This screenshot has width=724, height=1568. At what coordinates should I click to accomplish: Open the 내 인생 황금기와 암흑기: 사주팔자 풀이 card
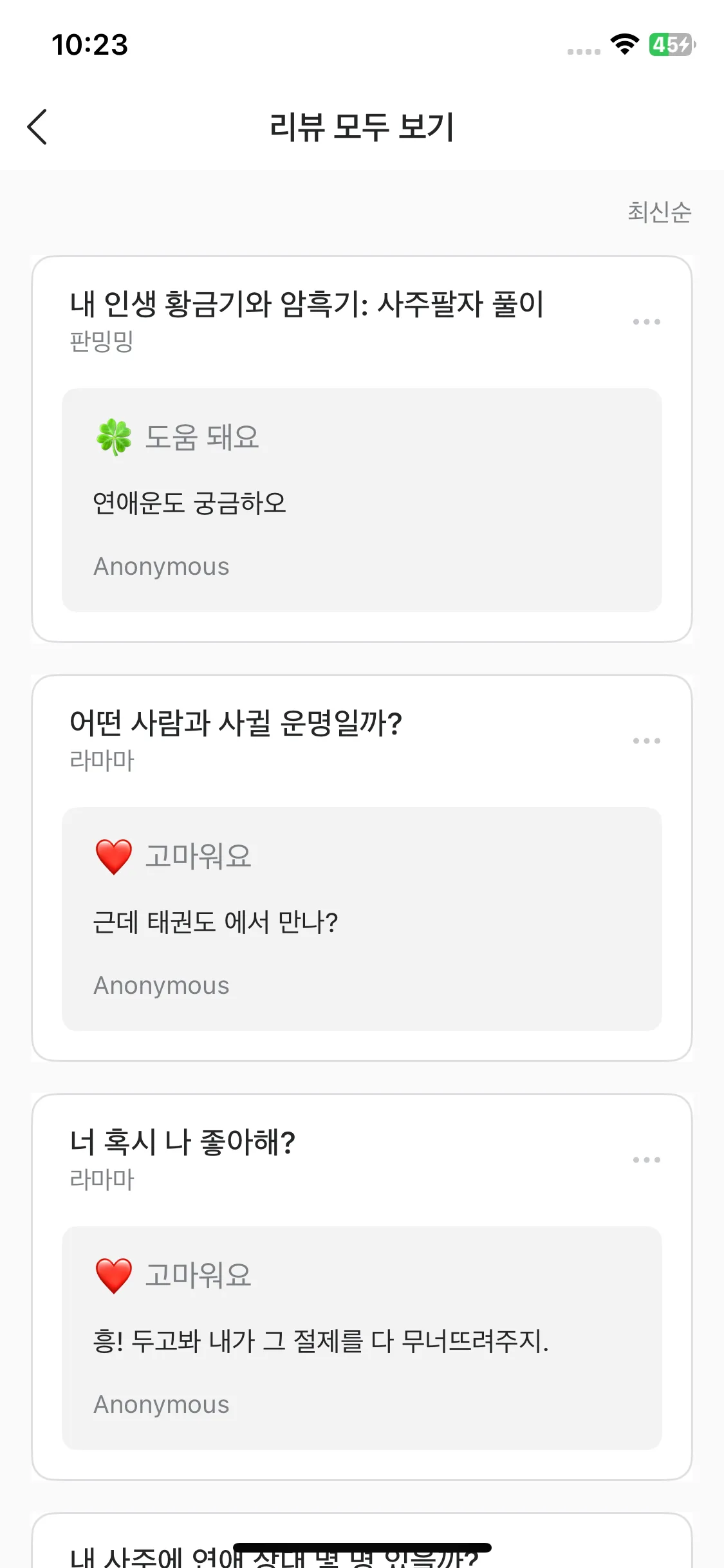pos(307,304)
